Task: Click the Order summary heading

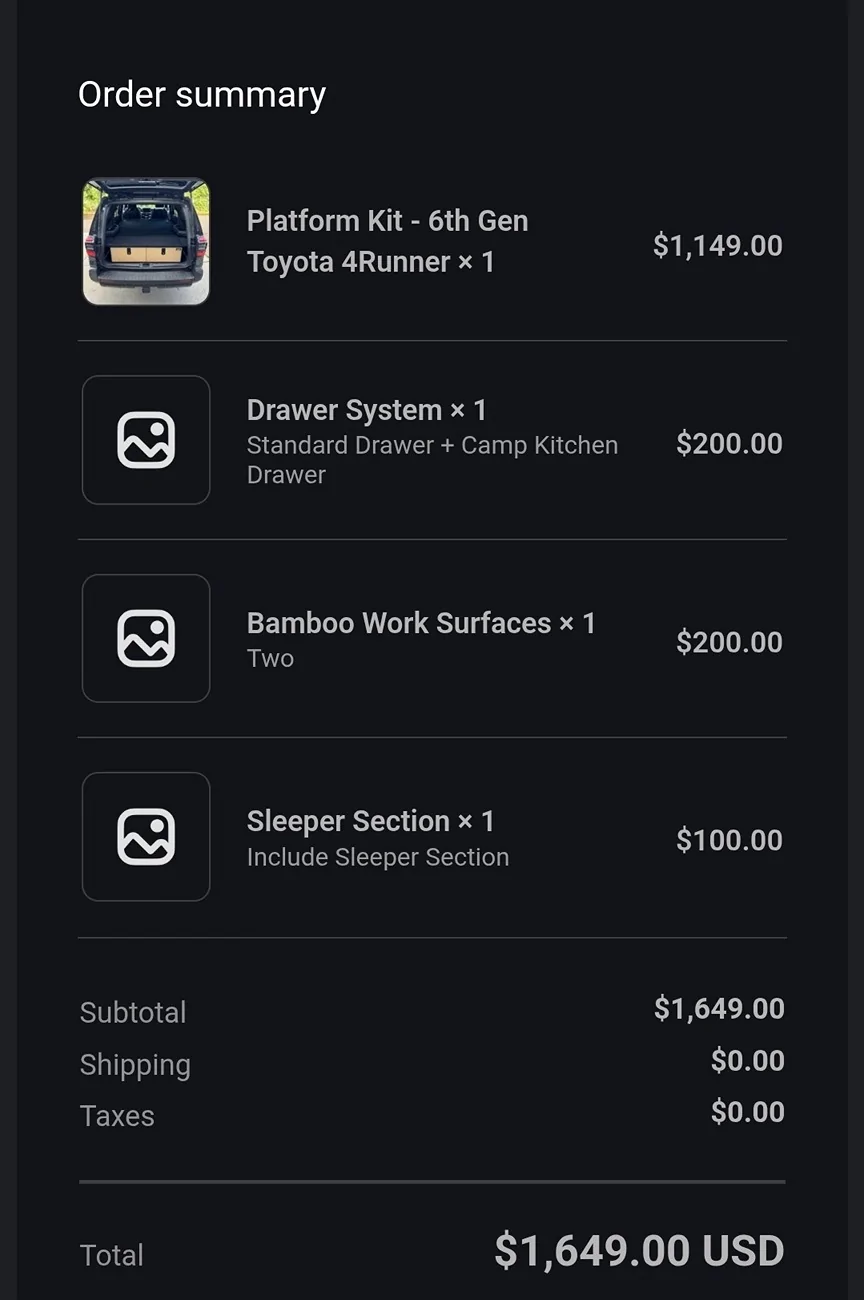Action: 202,93
